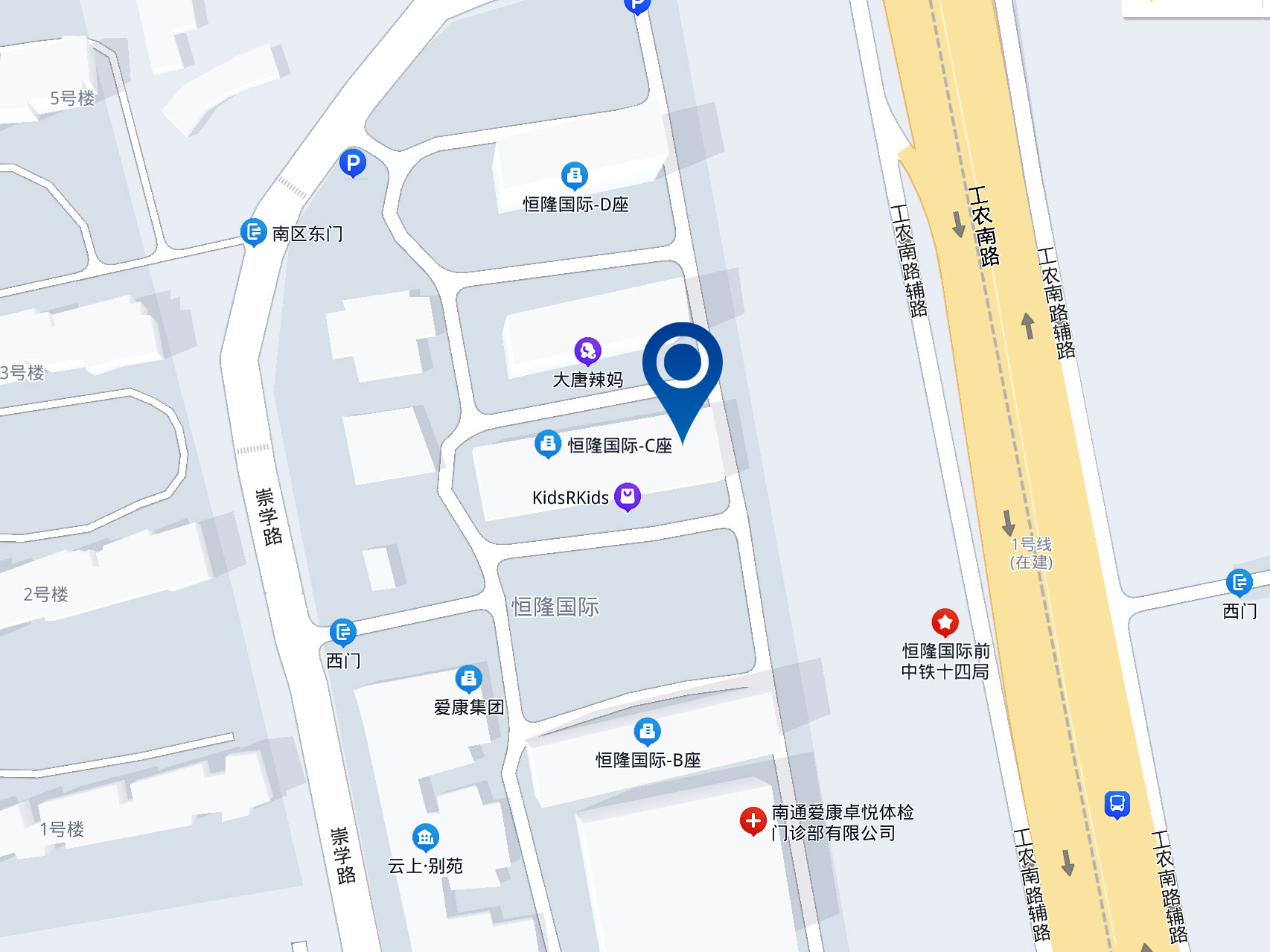Open the 恒隆国际-C座 building marker
Viewport: 1270px width, 952px height.
[548, 444]
